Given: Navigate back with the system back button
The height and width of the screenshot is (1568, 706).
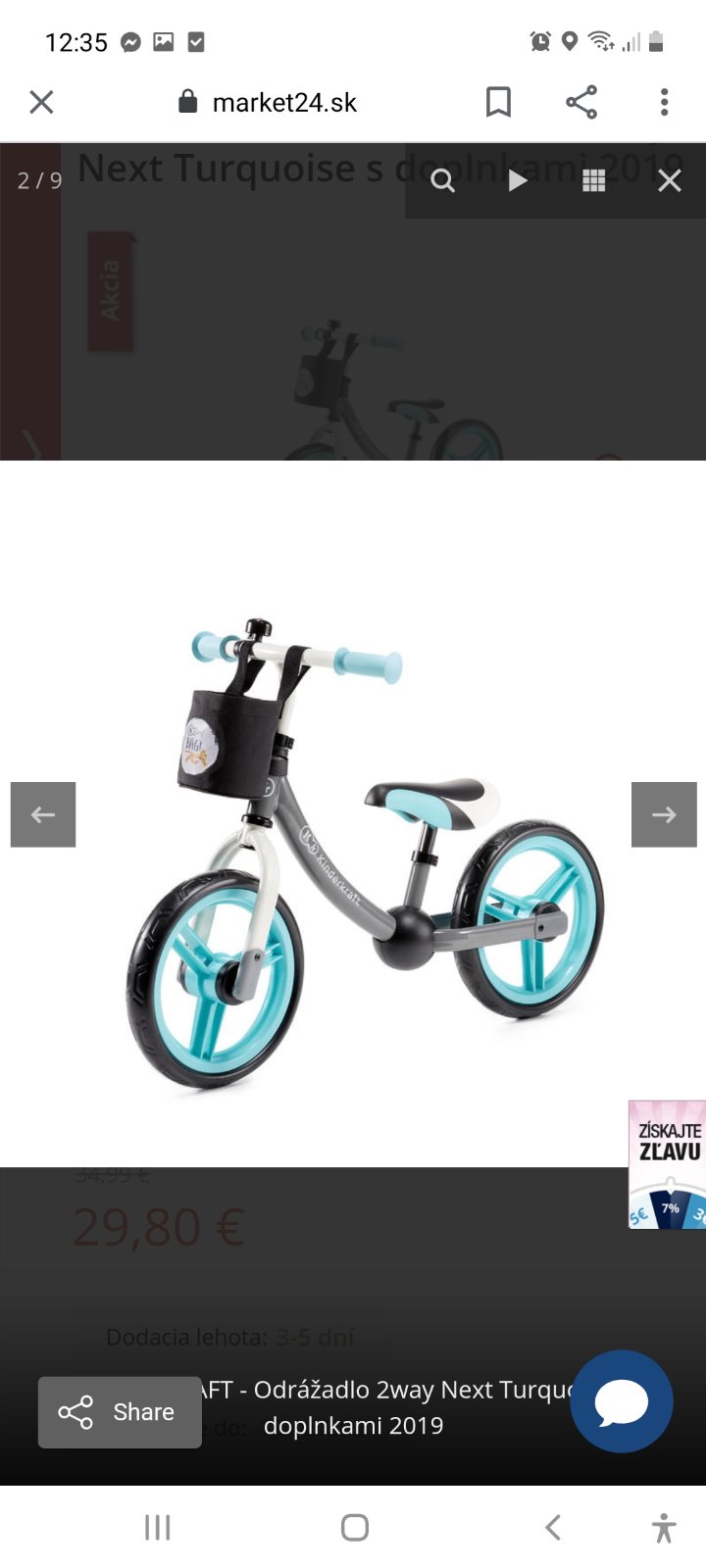Looking at the screenshot, I should pos(553,1527).
